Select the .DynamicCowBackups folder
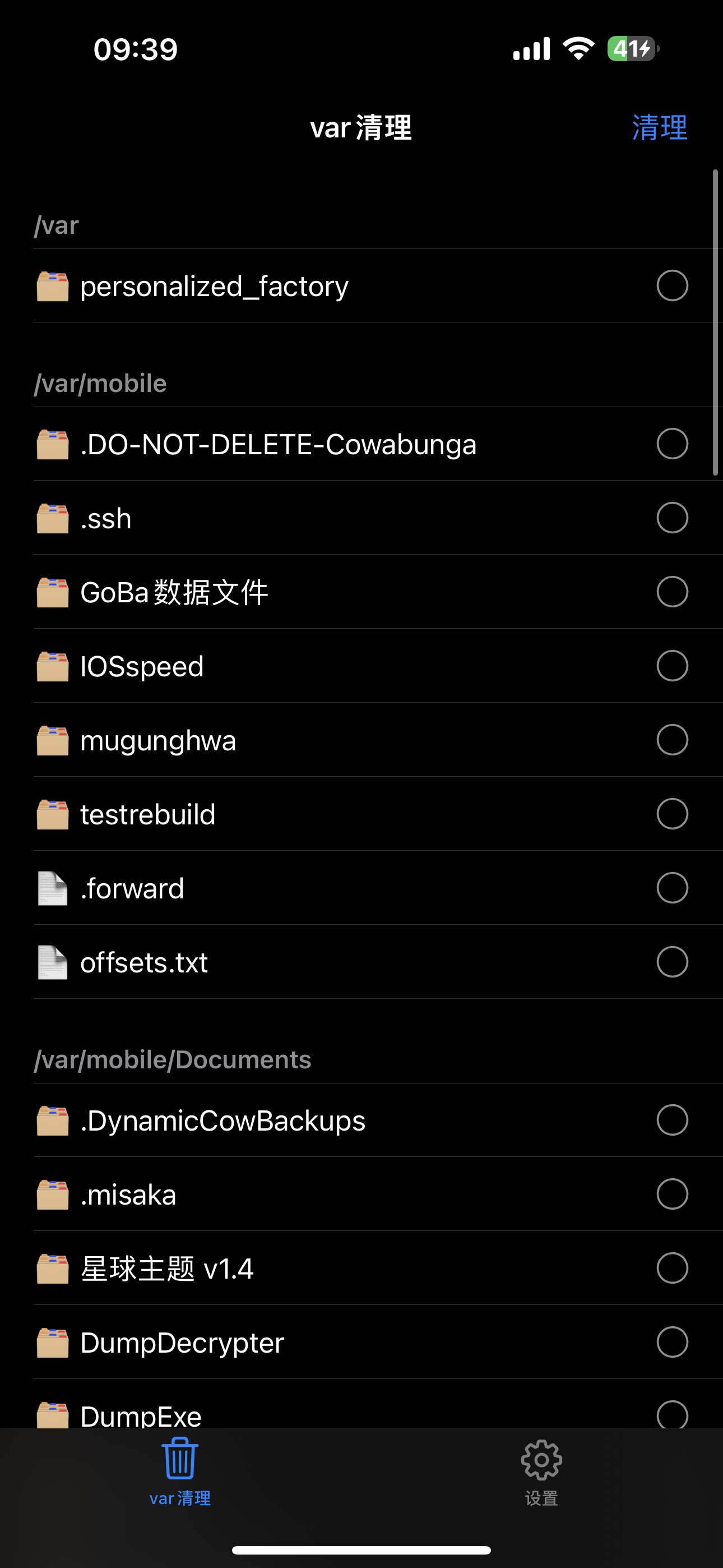723x1568 pixels. coord(672,1120)
